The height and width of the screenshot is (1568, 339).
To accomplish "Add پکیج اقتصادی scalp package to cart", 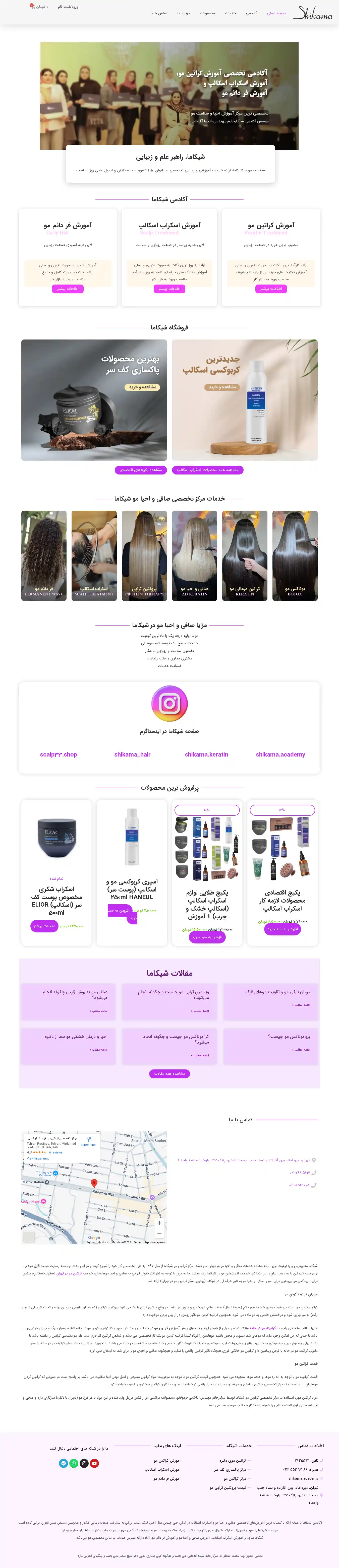I will [x=283, y=929].
